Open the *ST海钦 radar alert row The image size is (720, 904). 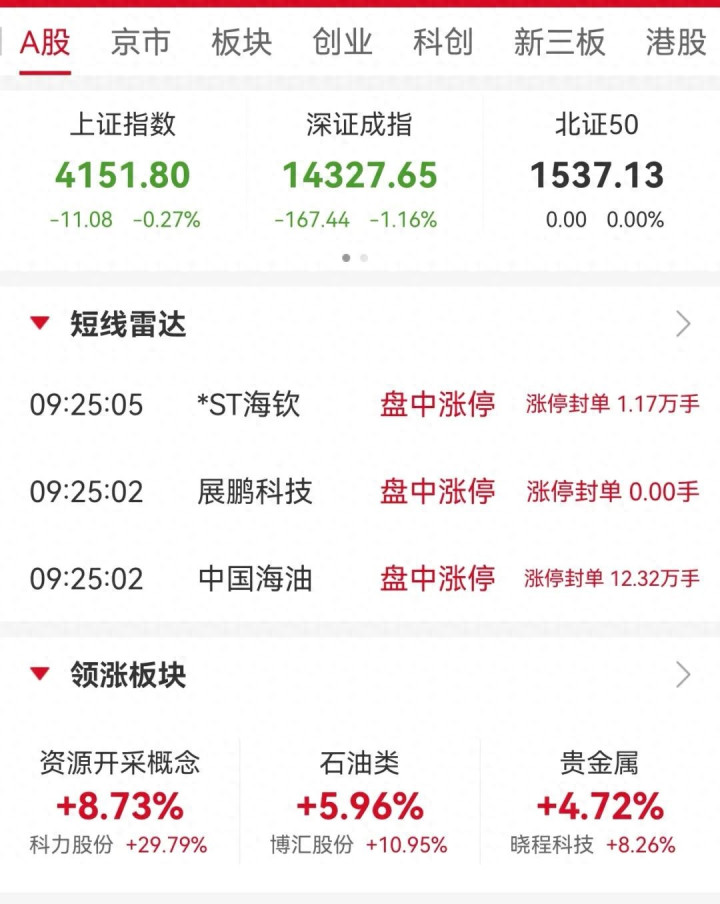tap(360, 405)
